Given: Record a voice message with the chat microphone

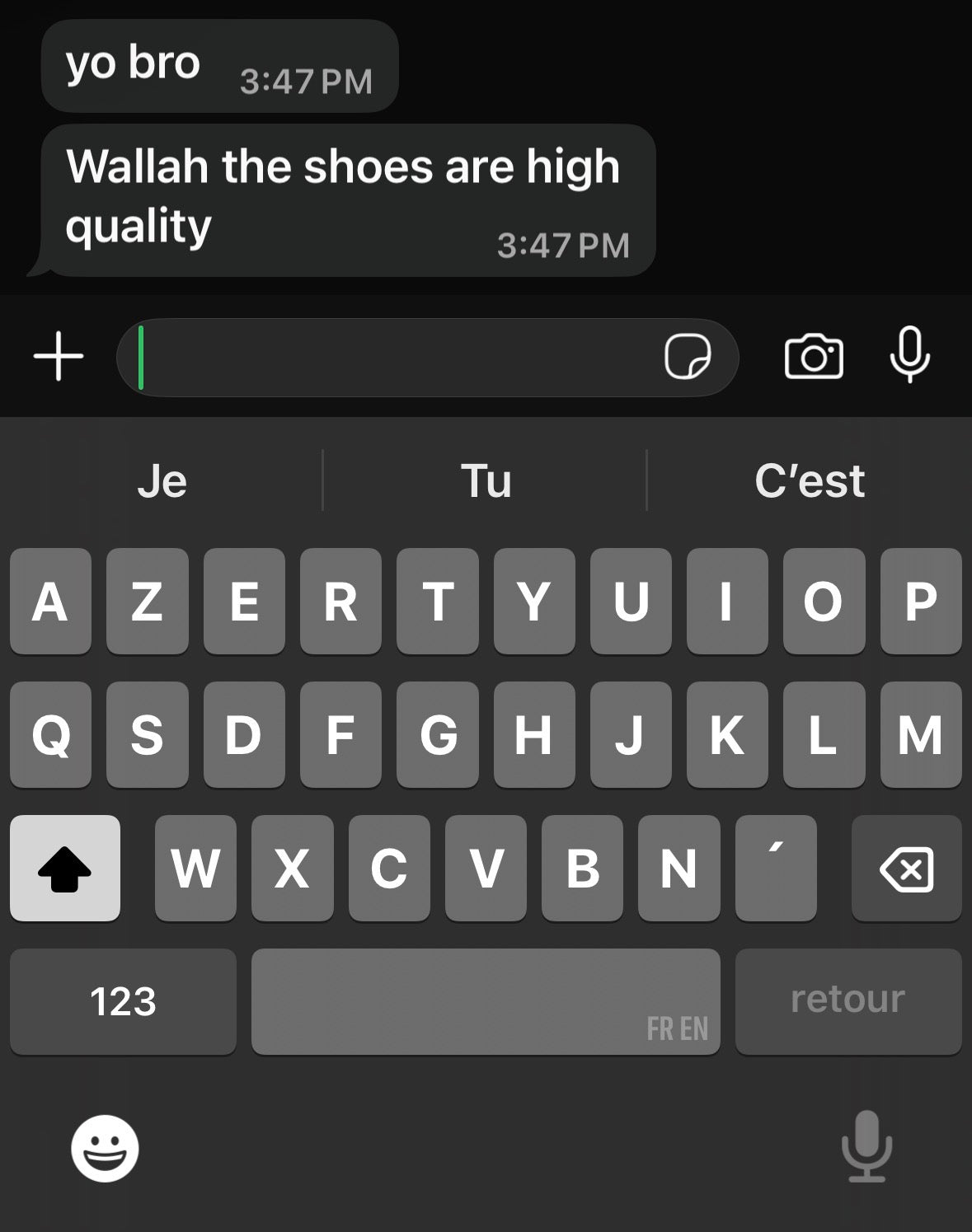Looking at the screenshot, I should tap(910, 355).
